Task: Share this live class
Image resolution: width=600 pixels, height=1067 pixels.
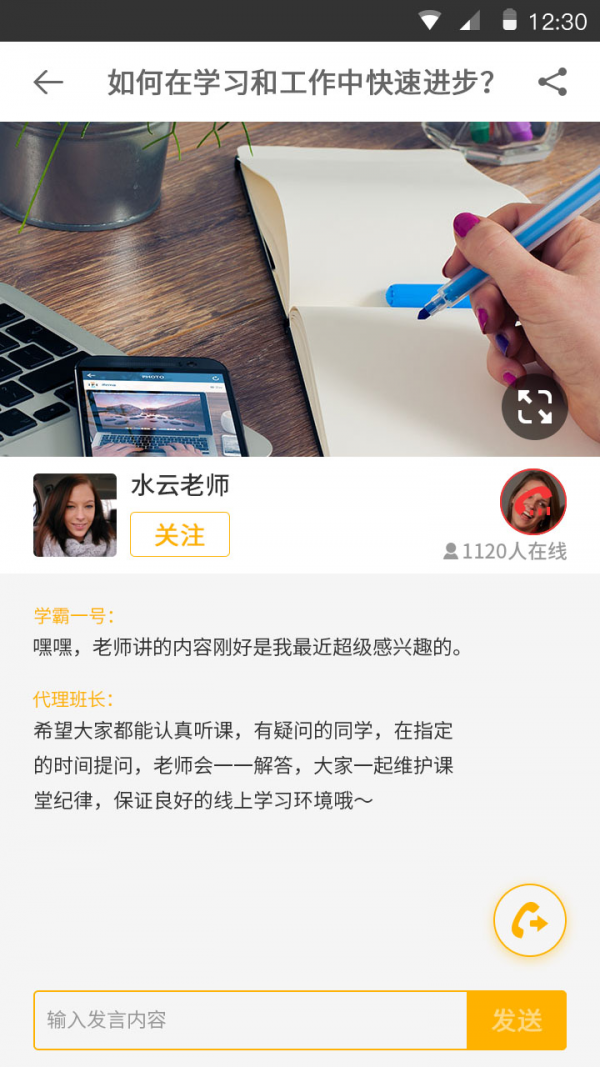Action: 552,82
